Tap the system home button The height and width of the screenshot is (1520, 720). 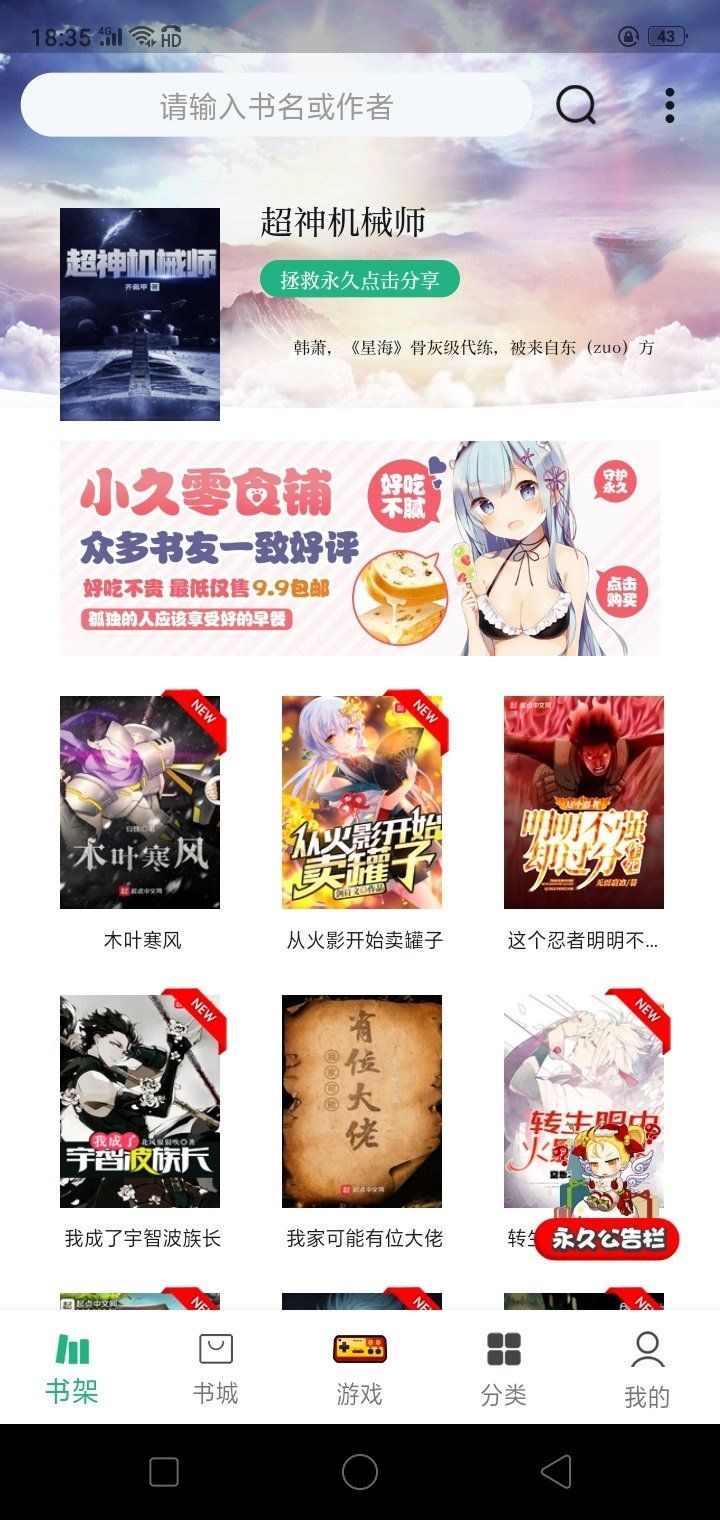click(x=360, y=1471)
